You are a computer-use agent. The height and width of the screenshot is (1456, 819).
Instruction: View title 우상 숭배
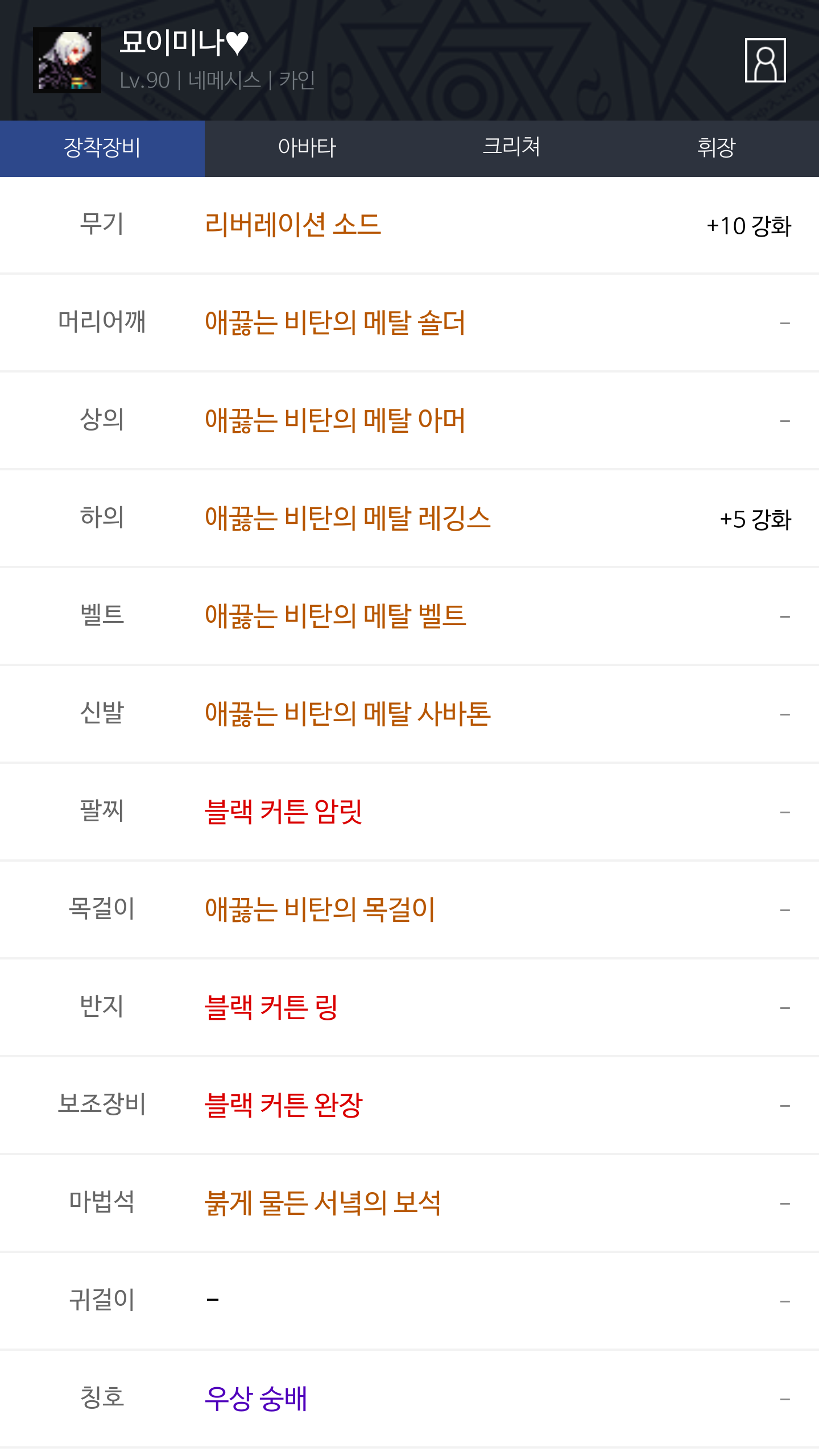[256, 1399]
